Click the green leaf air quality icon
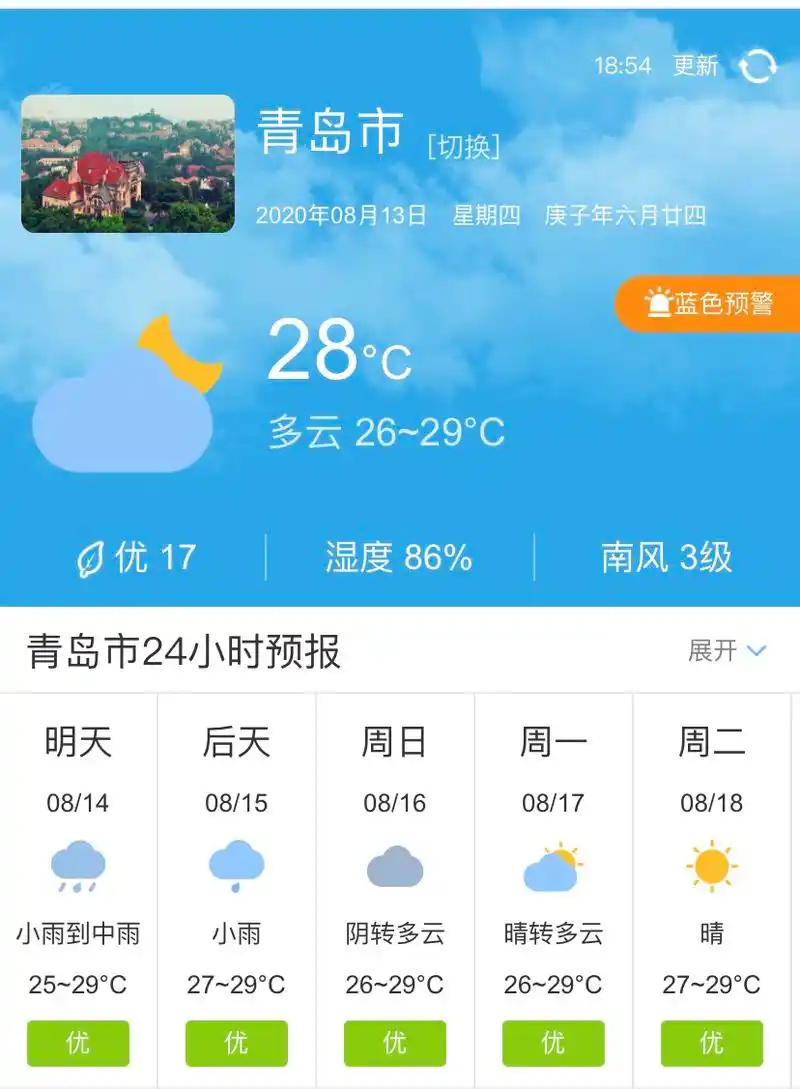Screen dimensions: 800x1089 (94, 558)
